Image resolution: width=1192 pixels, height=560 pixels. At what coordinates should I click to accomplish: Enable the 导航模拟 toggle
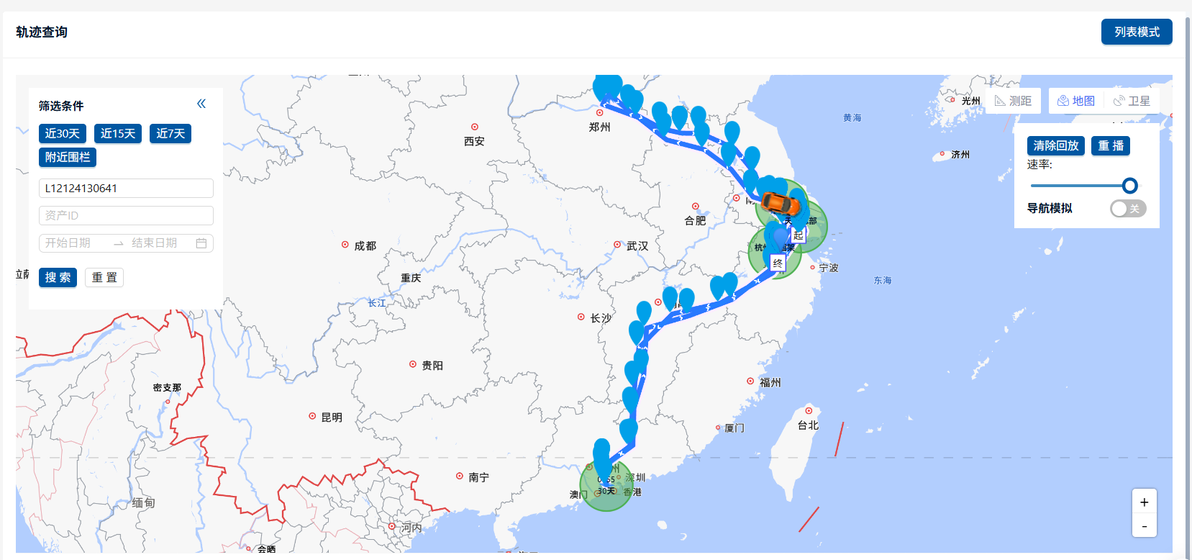pyautogui.click(x=1127, y=208)
